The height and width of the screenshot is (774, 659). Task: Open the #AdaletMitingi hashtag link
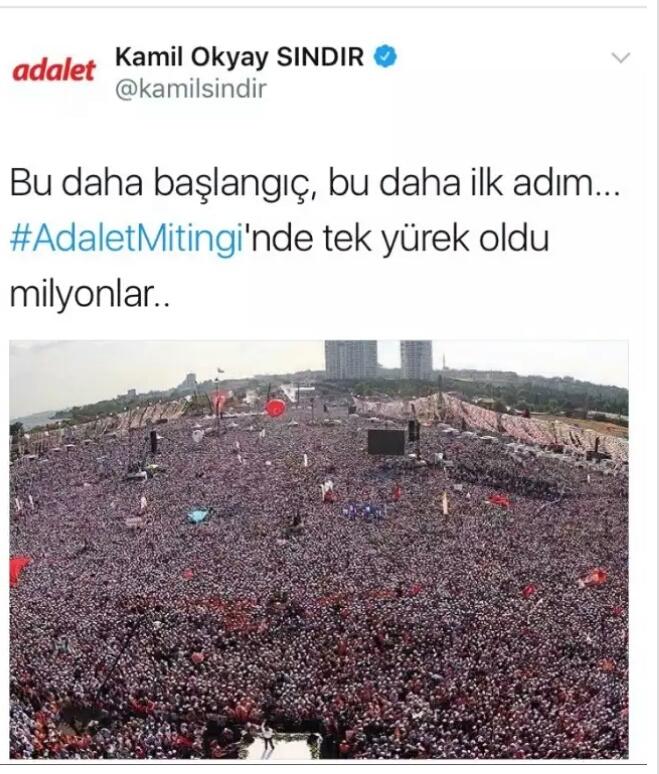126,241
